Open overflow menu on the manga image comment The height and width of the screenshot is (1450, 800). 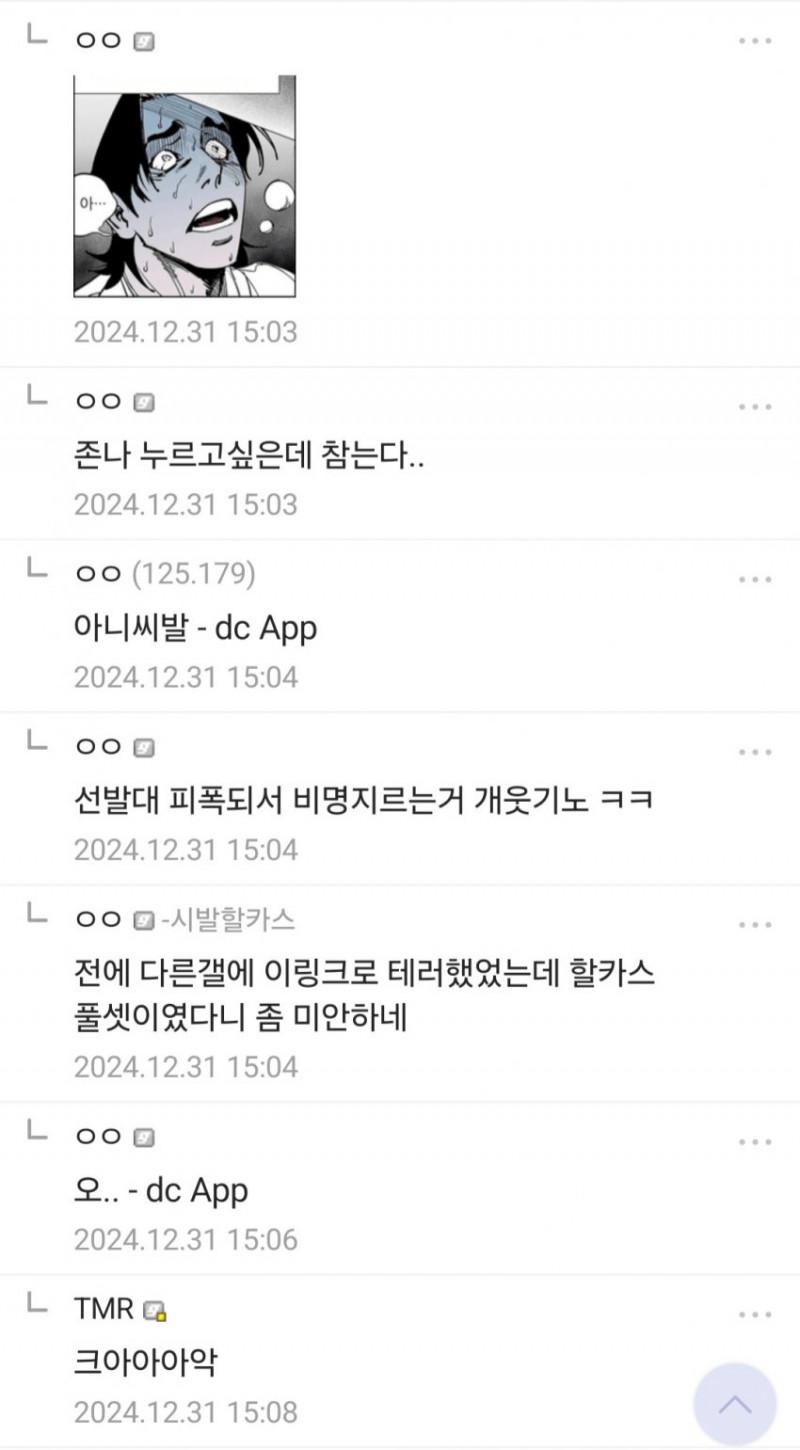[x=755, y=41]
